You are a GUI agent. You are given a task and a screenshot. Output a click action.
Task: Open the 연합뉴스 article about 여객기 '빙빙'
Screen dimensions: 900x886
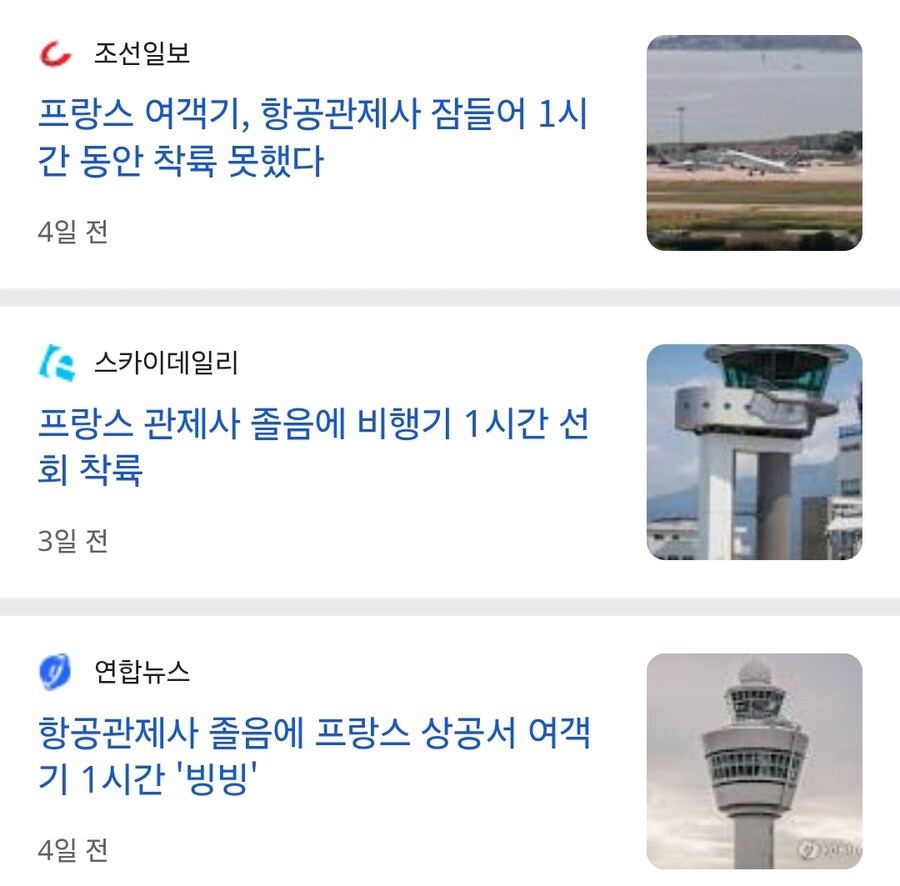pos(312,756)
